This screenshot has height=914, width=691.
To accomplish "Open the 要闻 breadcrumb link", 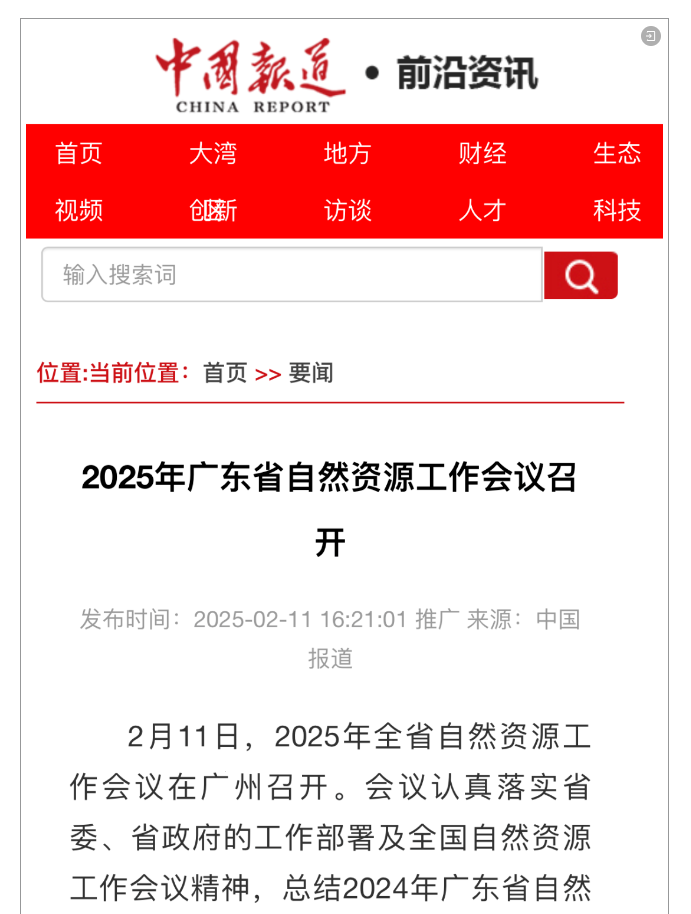I will pyautogui.click(x=310, y=373).
